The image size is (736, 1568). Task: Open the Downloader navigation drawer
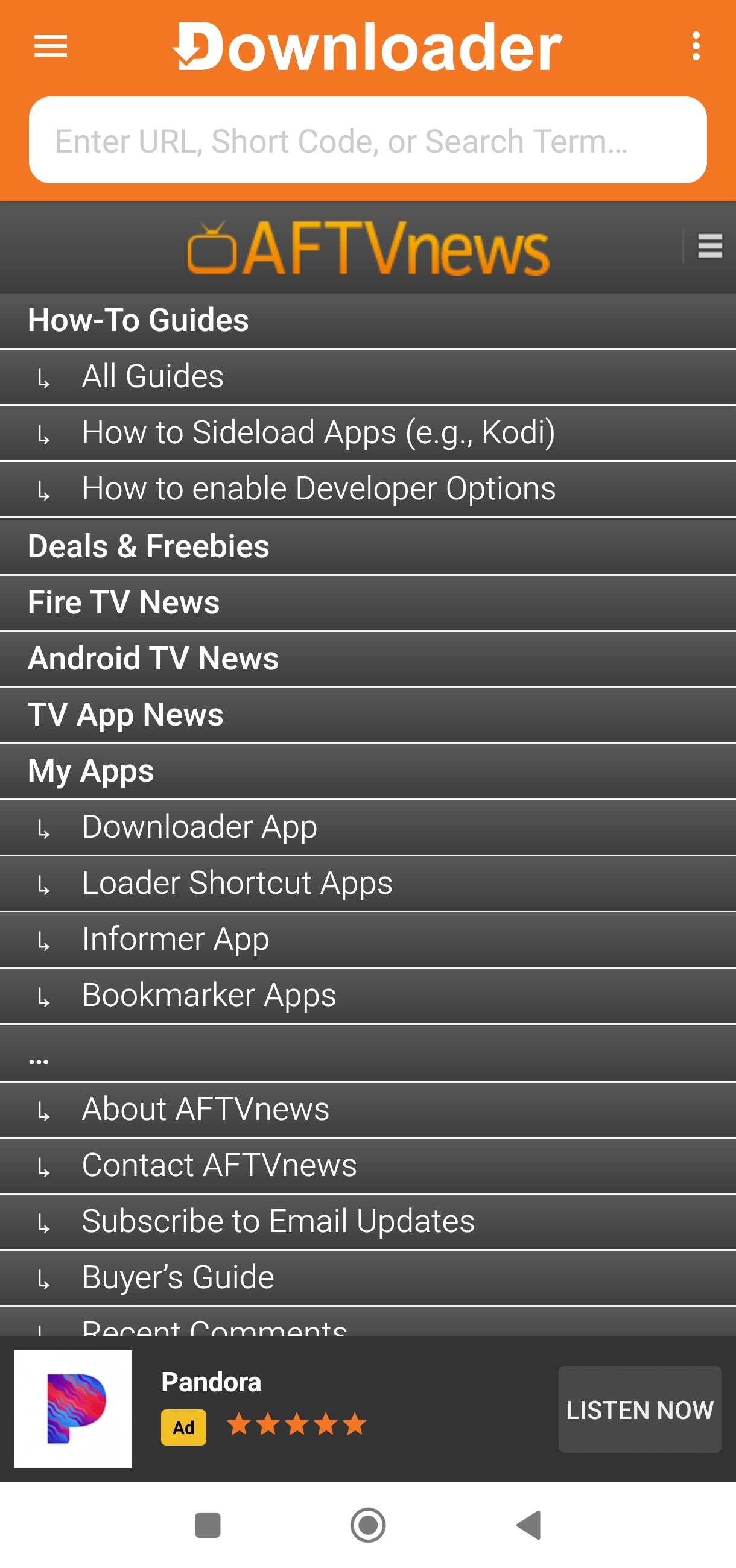[51, 46]
